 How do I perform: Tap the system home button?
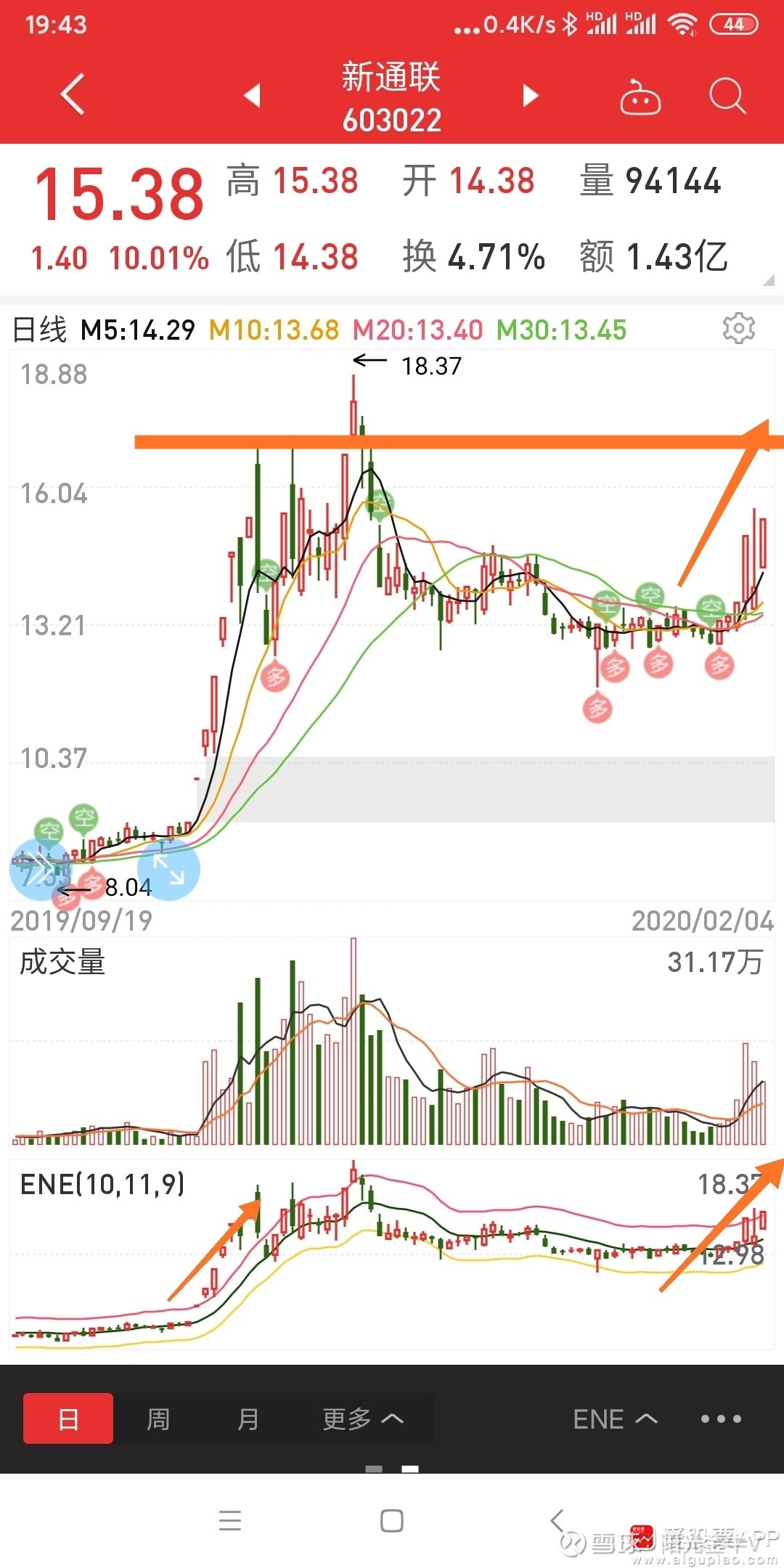pyautogui.click(x=392, y=1520)
